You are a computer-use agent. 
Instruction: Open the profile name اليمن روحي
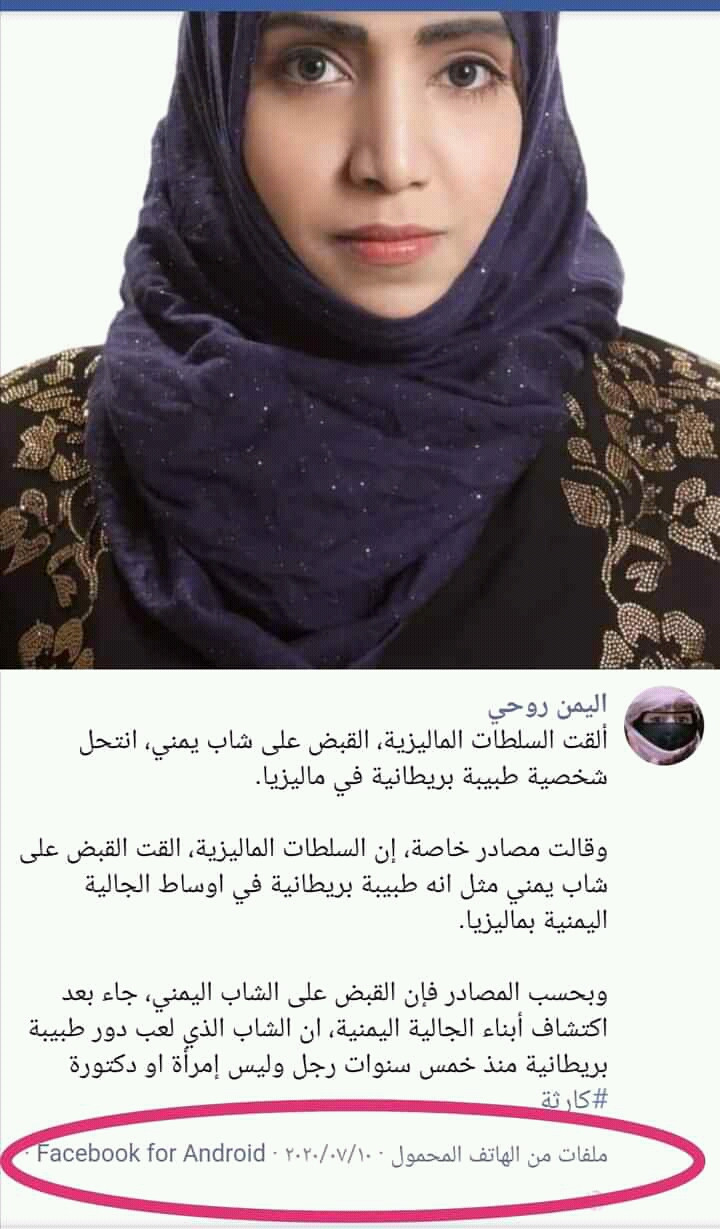click(550, 704)
